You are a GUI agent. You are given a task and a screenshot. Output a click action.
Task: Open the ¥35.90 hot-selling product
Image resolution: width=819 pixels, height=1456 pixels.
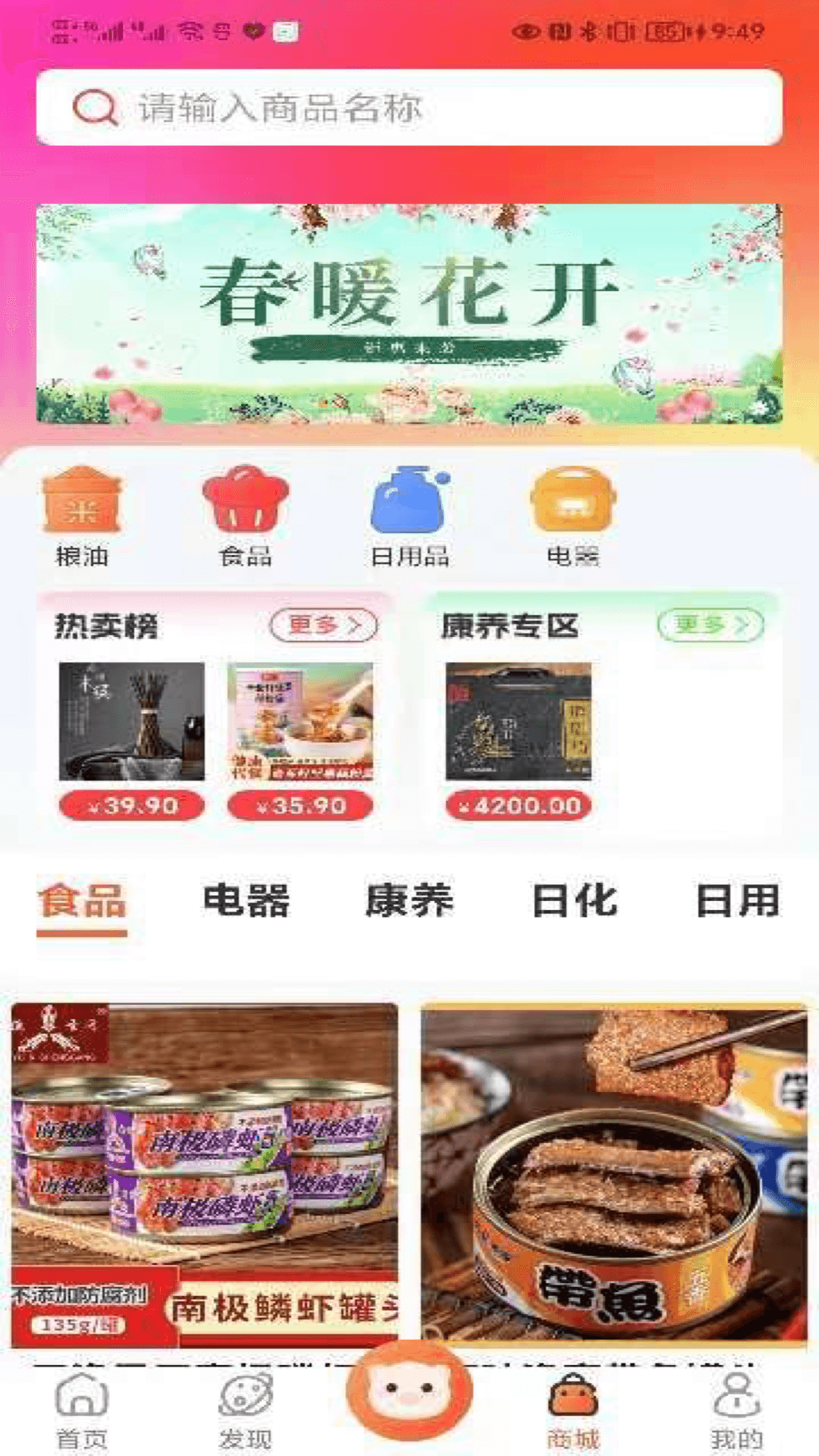[300, 739]
